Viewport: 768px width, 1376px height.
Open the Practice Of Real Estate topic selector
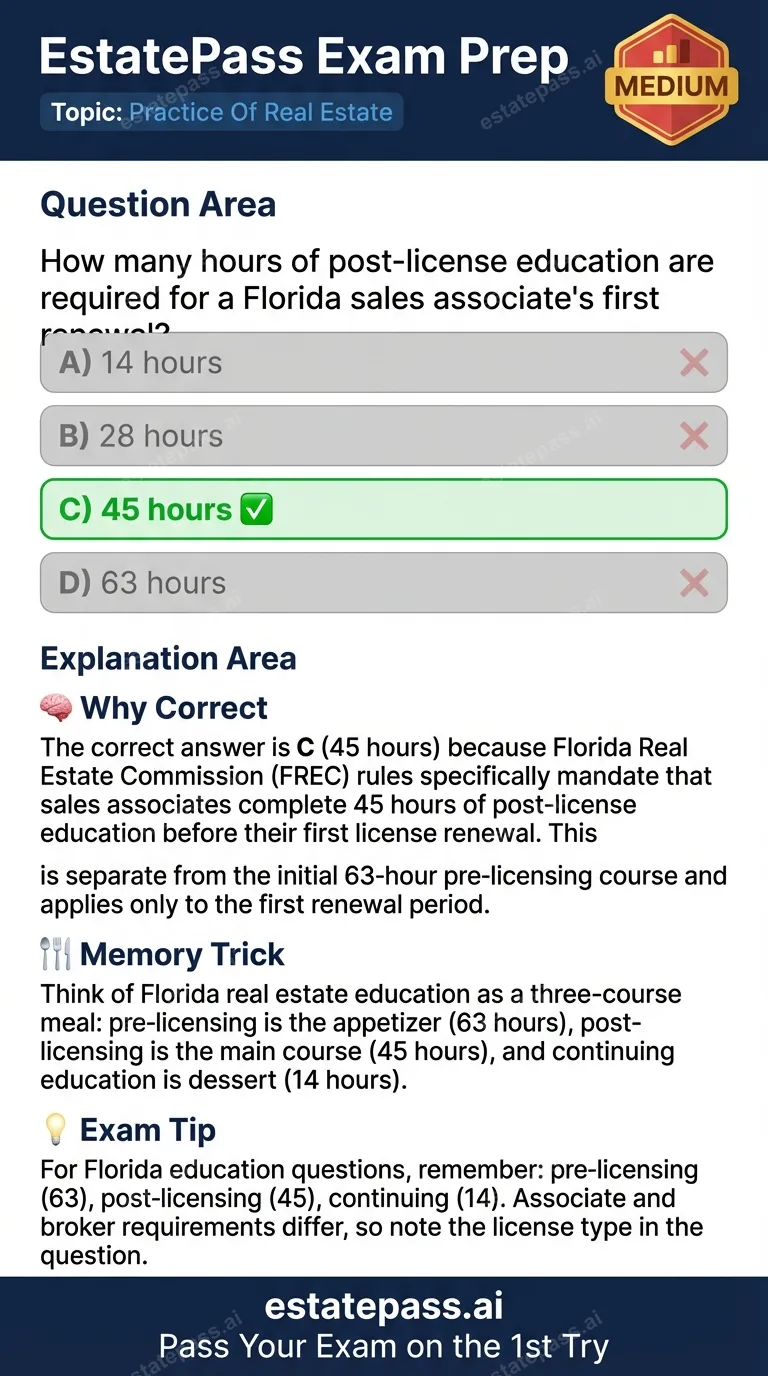[262, 112]
